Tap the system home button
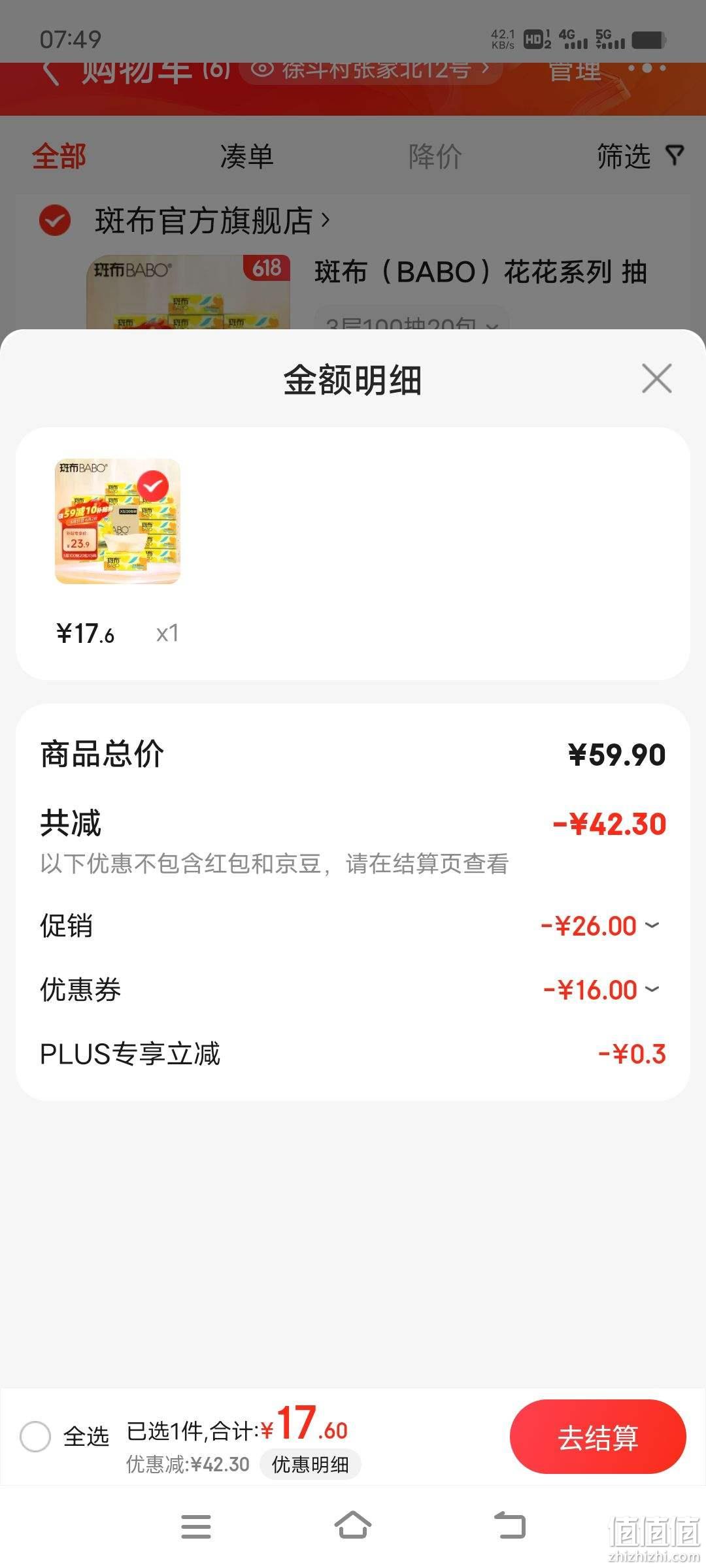This screenshot has height=1568, width=706. click(353, 1526)
